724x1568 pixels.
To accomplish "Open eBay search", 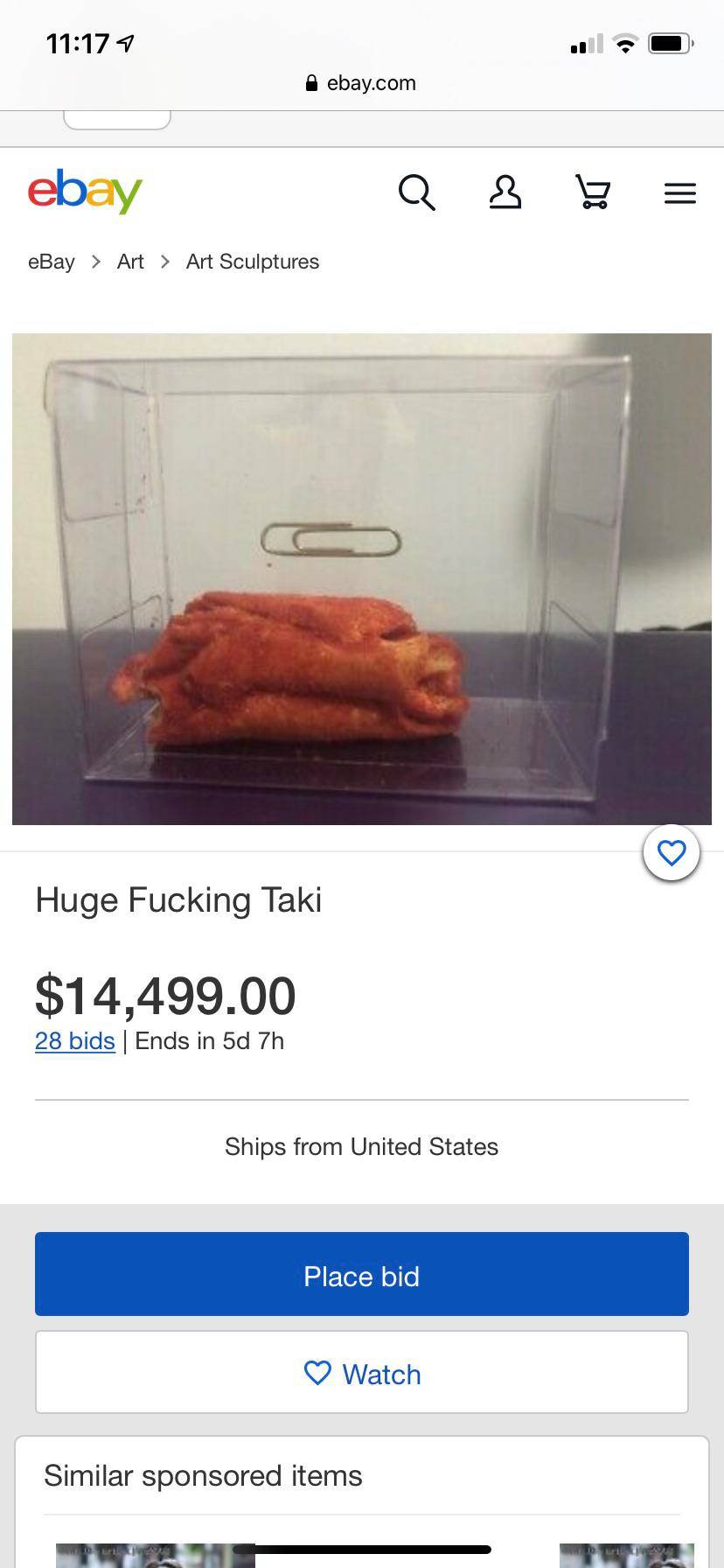I will (x=416, y=192).
